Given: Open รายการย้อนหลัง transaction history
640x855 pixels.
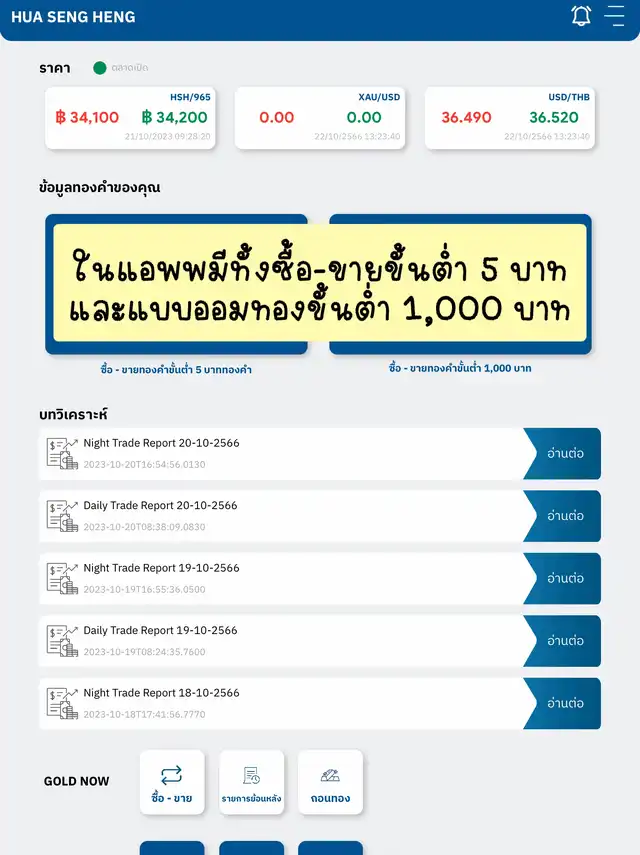Looking at the screenshot, I should coord(251,782).
